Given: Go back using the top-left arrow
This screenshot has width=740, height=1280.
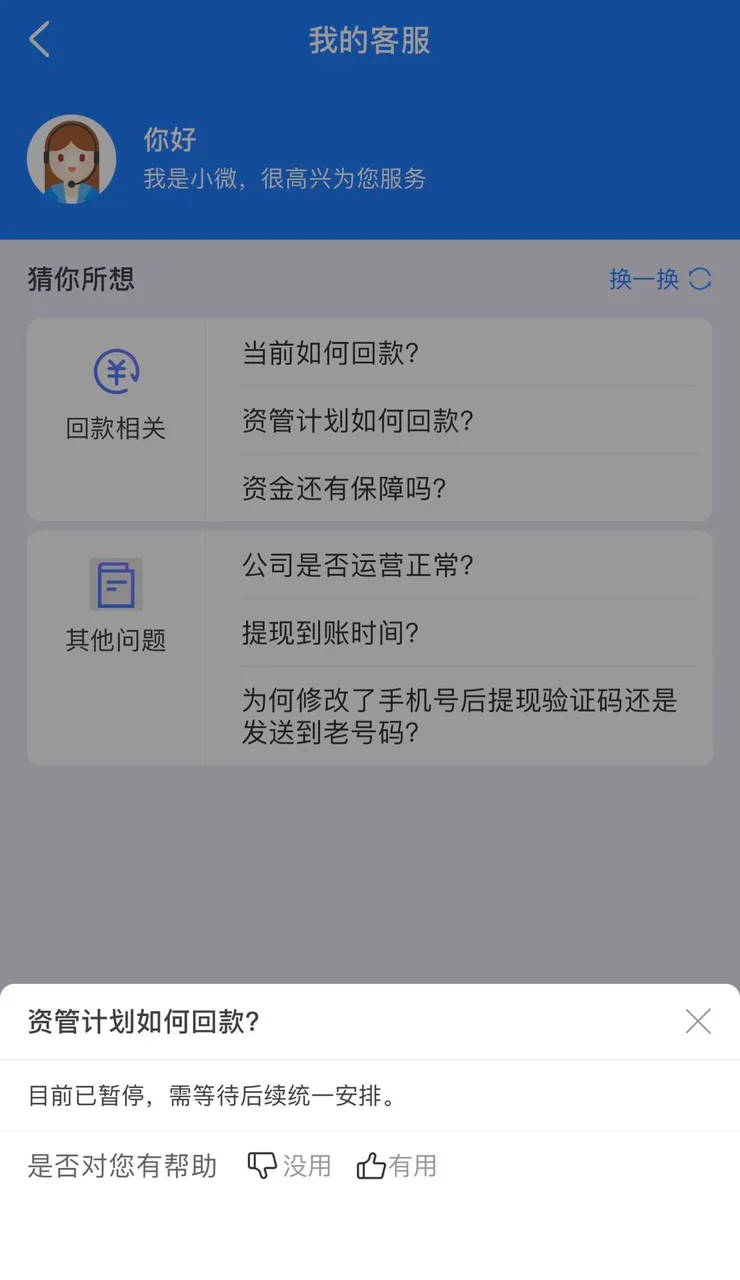Looking at the screenshot, I should (x=40, y=40).
